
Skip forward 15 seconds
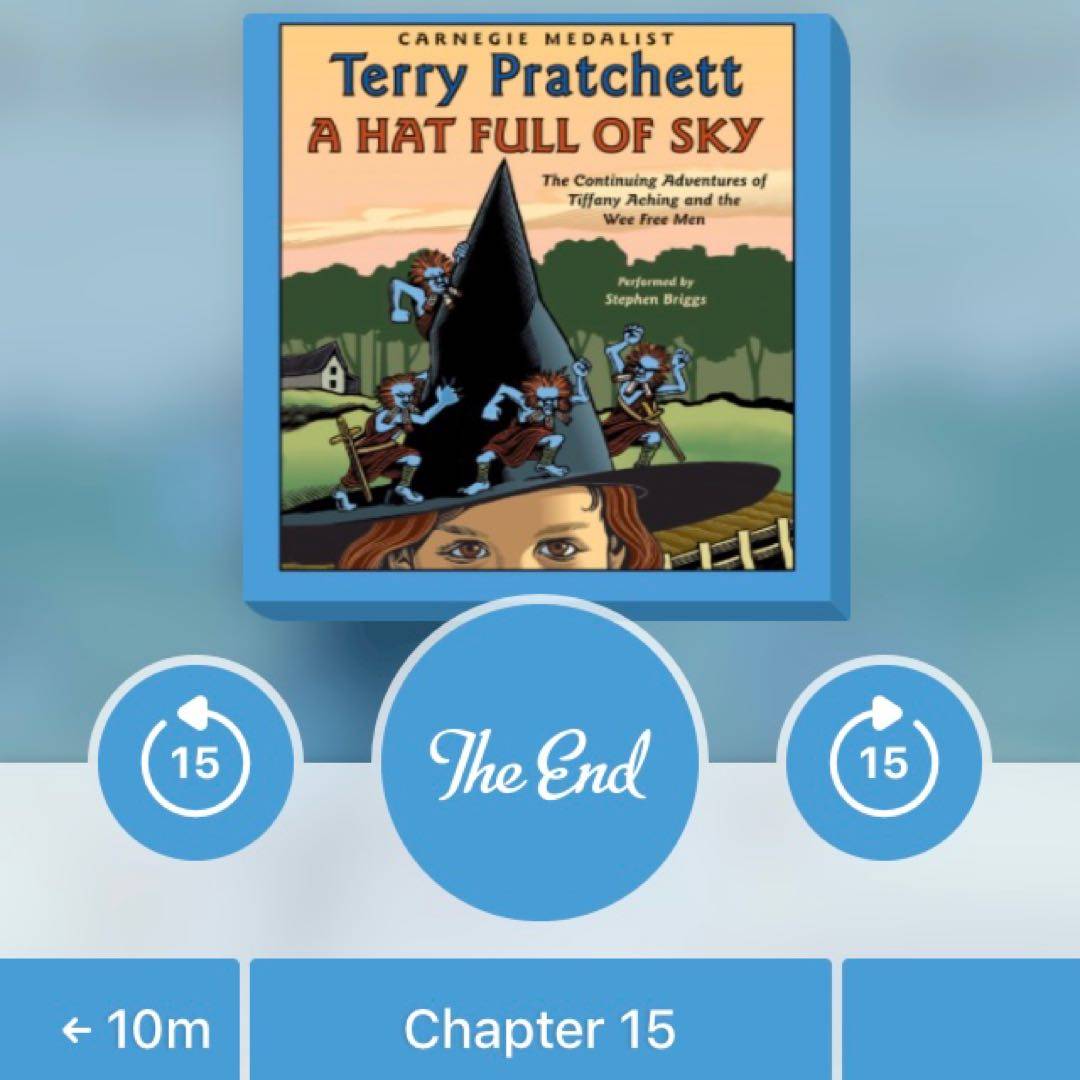(x=884, y=762)
